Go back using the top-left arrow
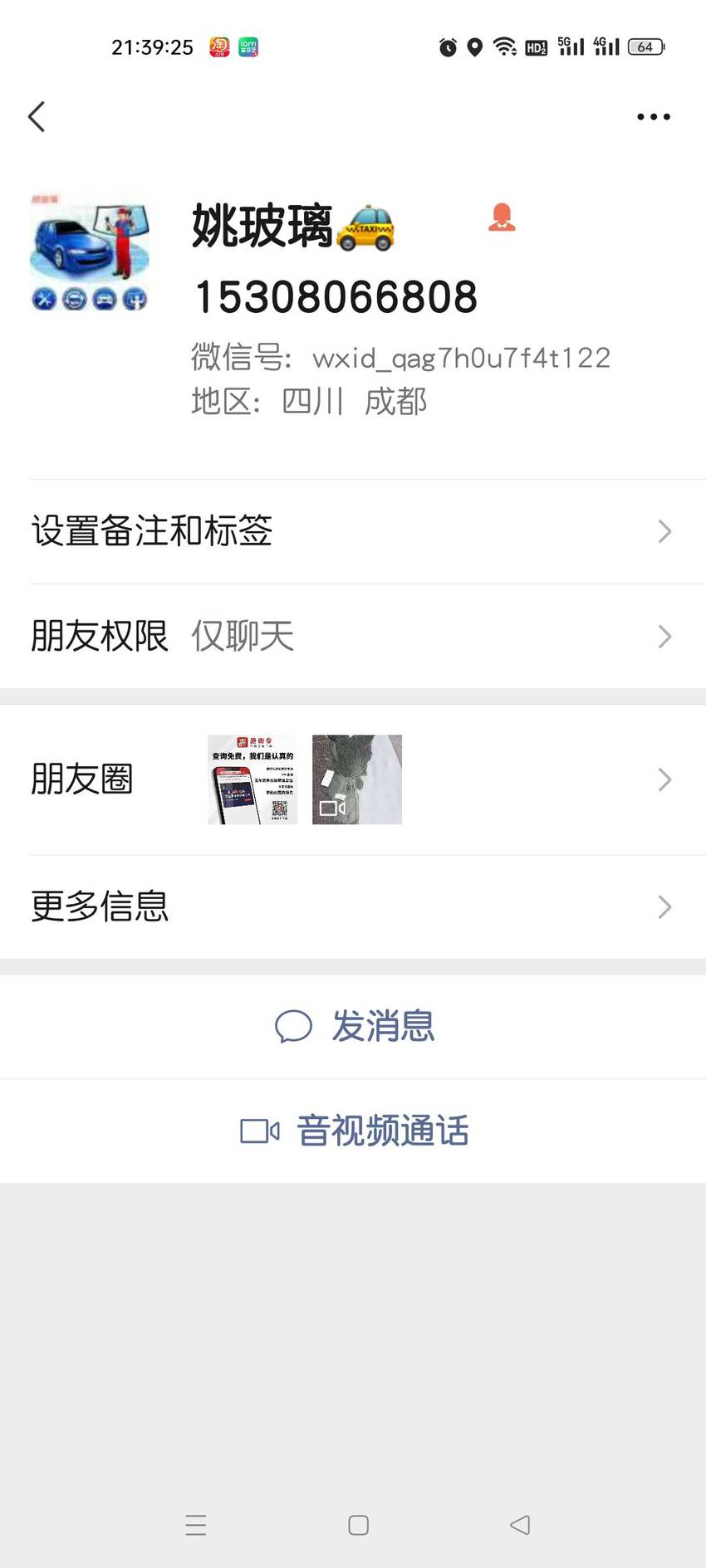This screenshot has width=706, height=1568. click(x=37, y=117)
